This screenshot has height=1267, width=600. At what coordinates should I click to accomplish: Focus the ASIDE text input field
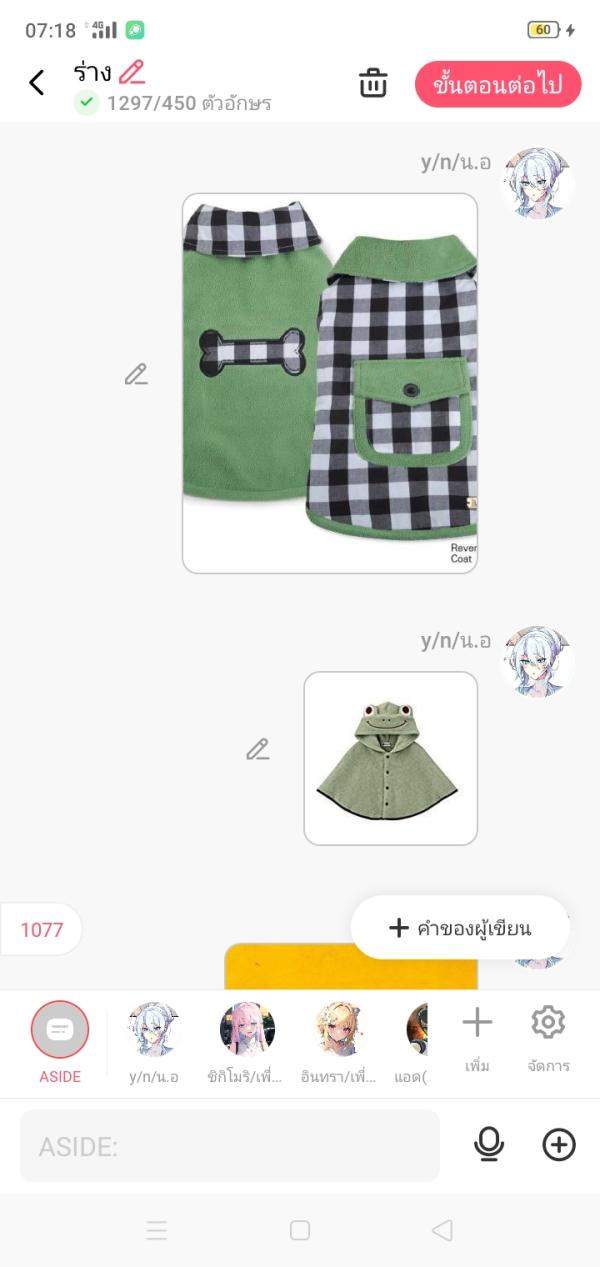(x=230, y=1146)
